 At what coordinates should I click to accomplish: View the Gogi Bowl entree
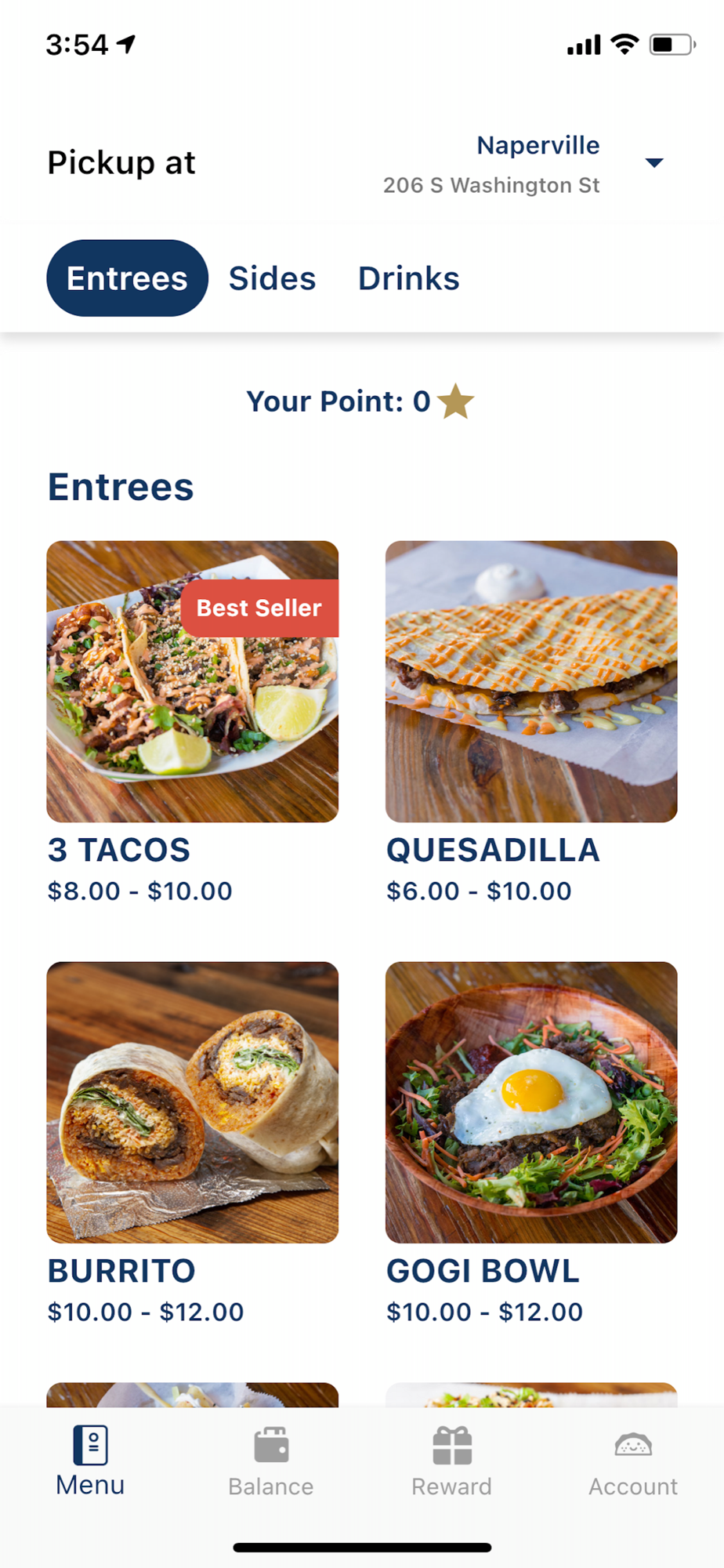531,1102
